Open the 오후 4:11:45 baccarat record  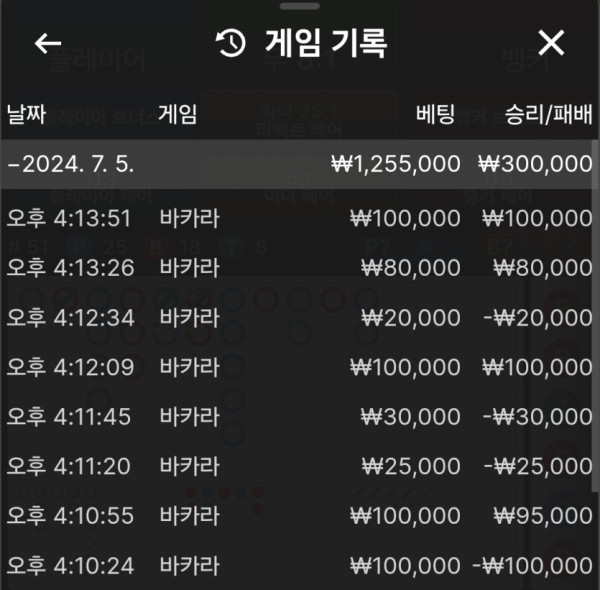(x=298, y=417)
